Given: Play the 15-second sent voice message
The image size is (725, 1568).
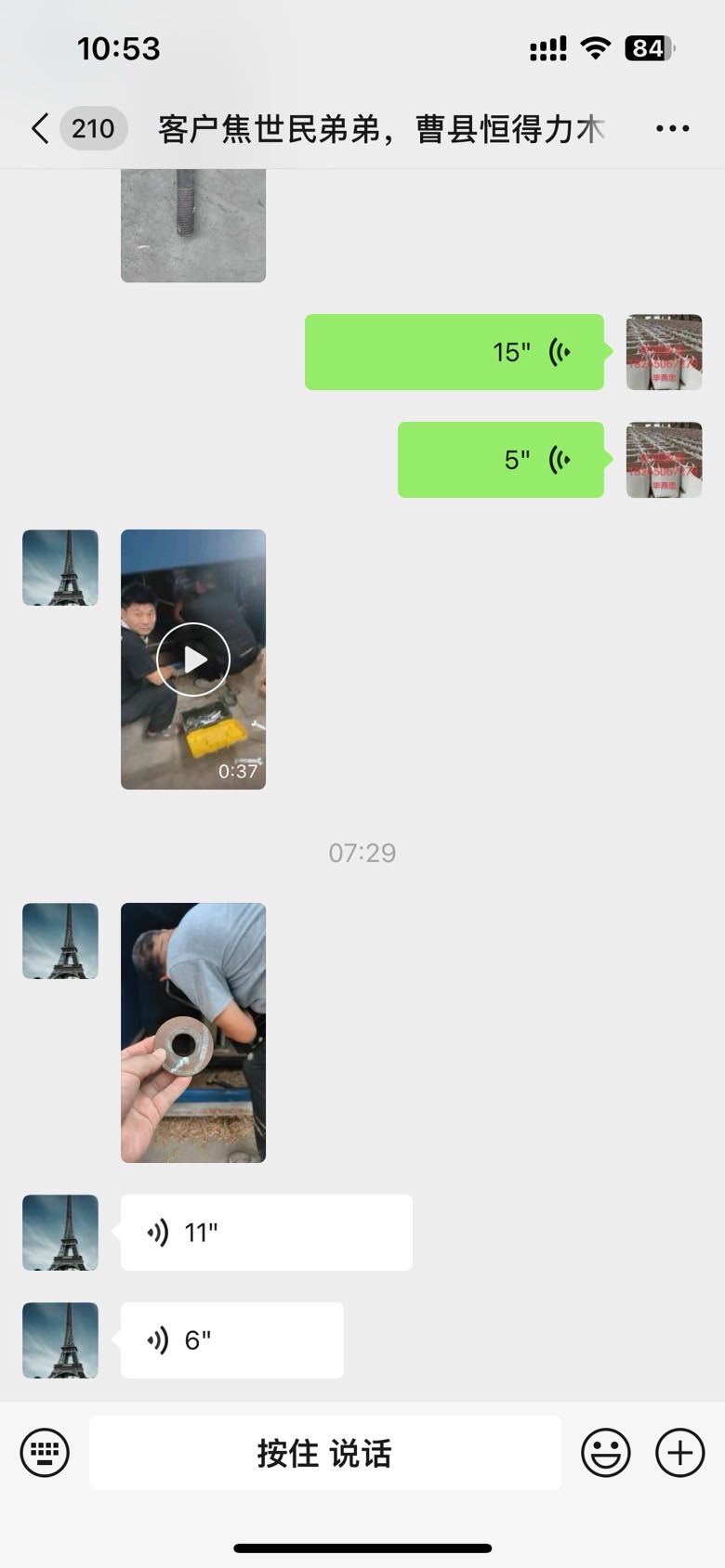Looking at the screenshot, I should [x=454, y=352].
